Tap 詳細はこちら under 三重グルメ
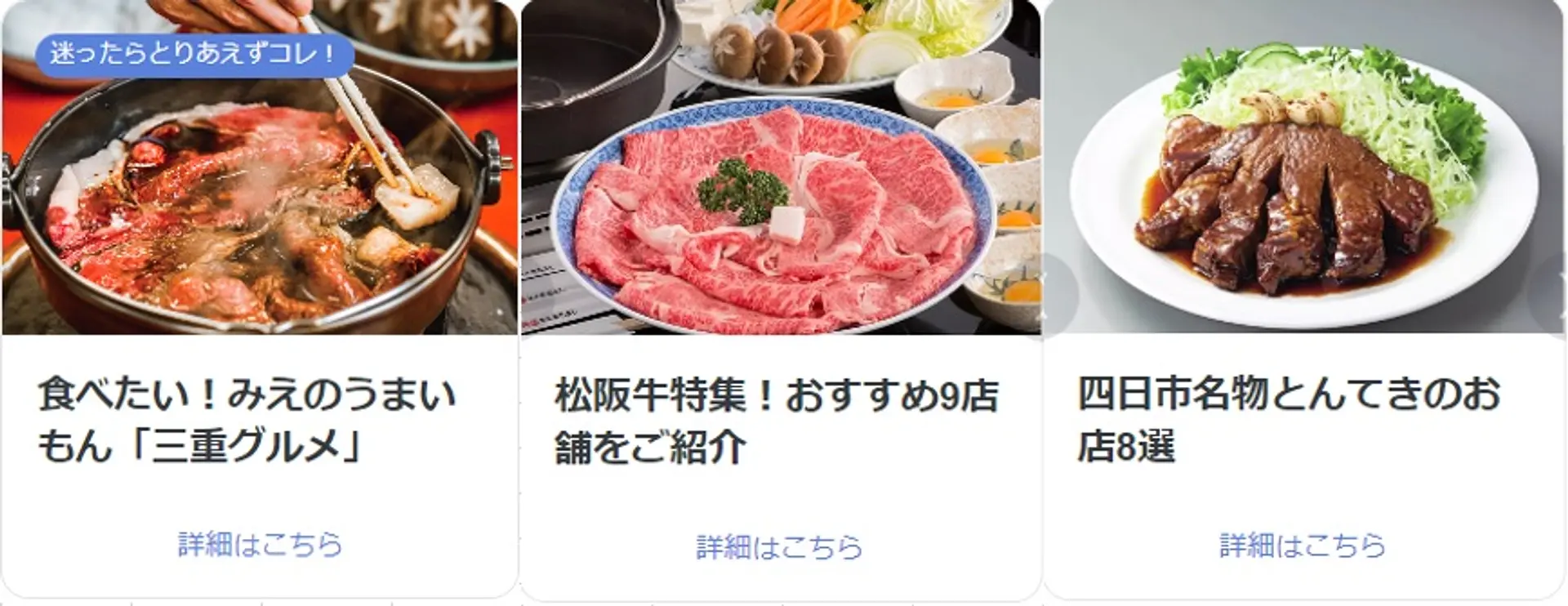The height and width of the screenshot is (606, 1568). (x=260, y=545)
